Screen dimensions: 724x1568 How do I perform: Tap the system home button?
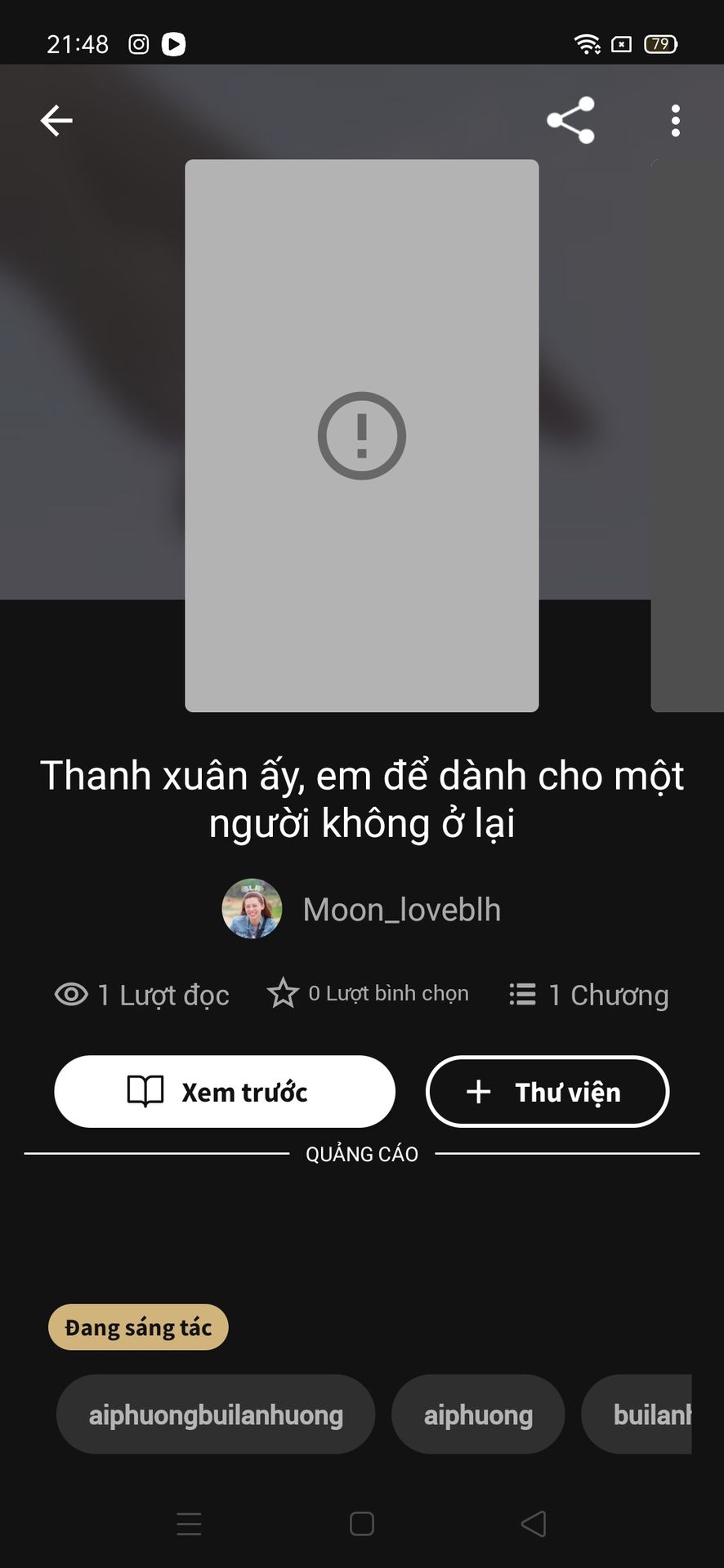click(361, 1524)
